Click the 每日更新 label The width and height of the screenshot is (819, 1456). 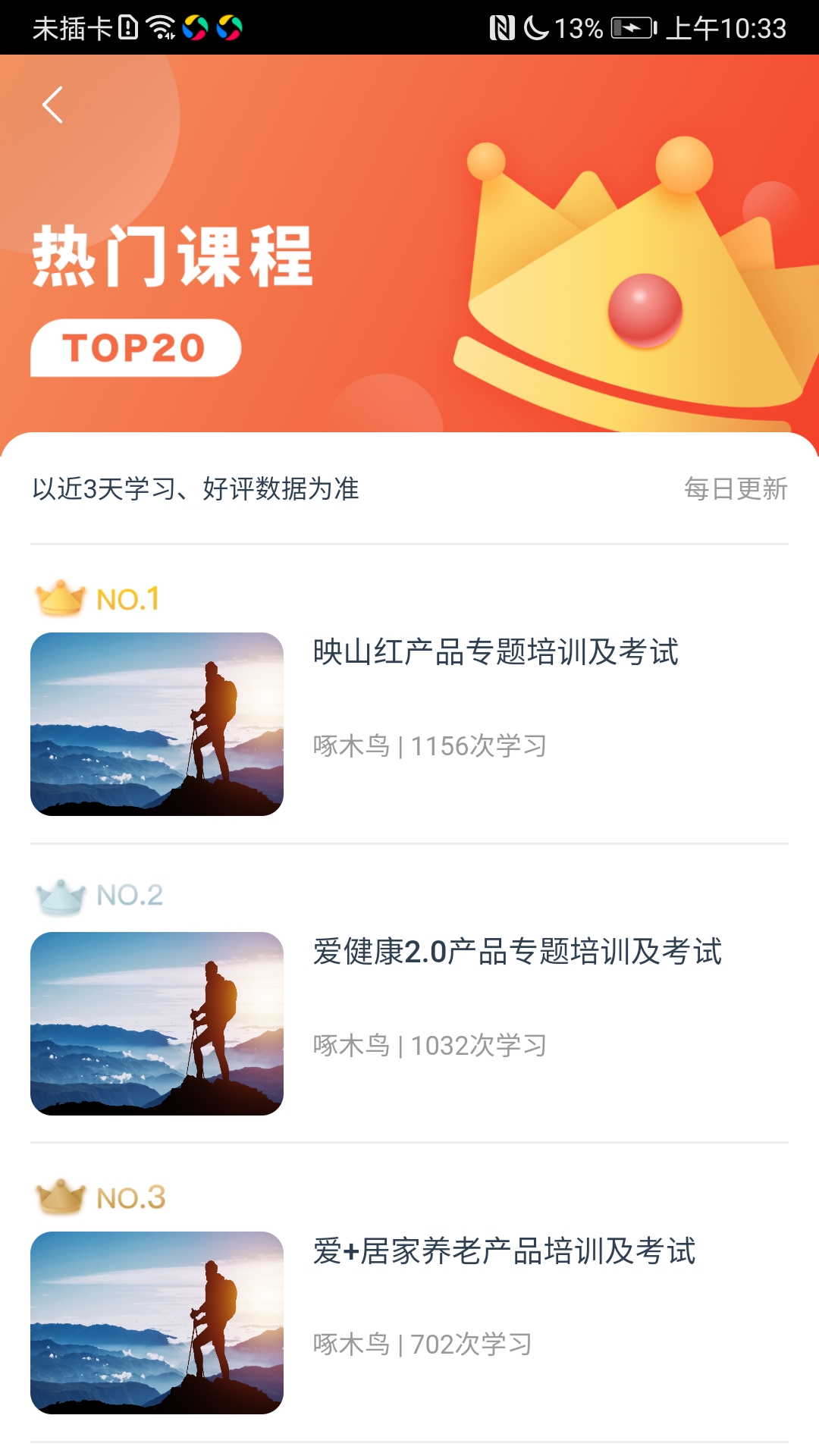(736, 489)
